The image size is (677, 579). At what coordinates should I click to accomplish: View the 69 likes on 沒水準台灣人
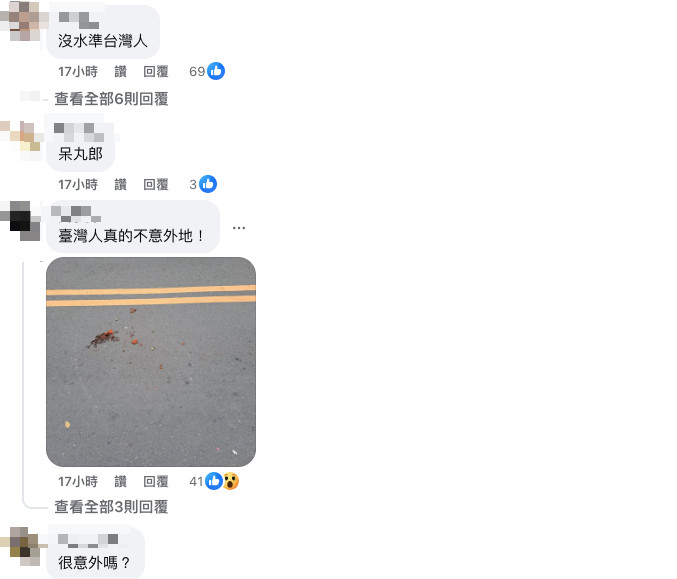point(206,72)
